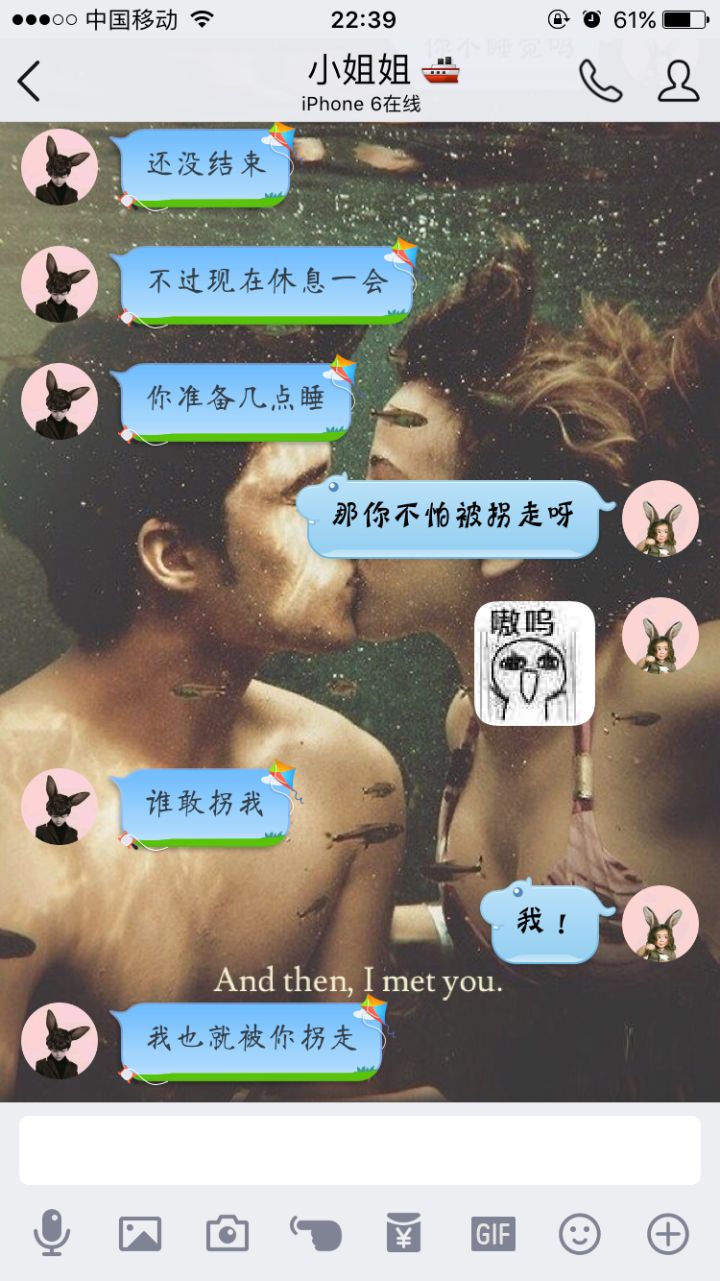This screenshot has height=1281, width=720.
Task: Send a poke with the hand icon
Action: 315,1234
